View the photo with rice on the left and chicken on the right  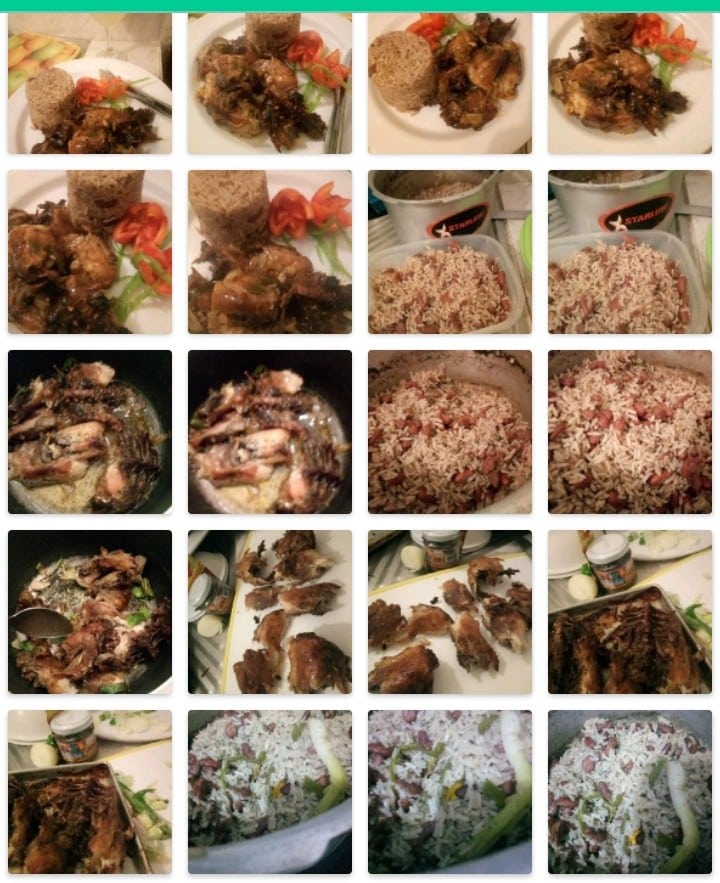coord(449,84)
